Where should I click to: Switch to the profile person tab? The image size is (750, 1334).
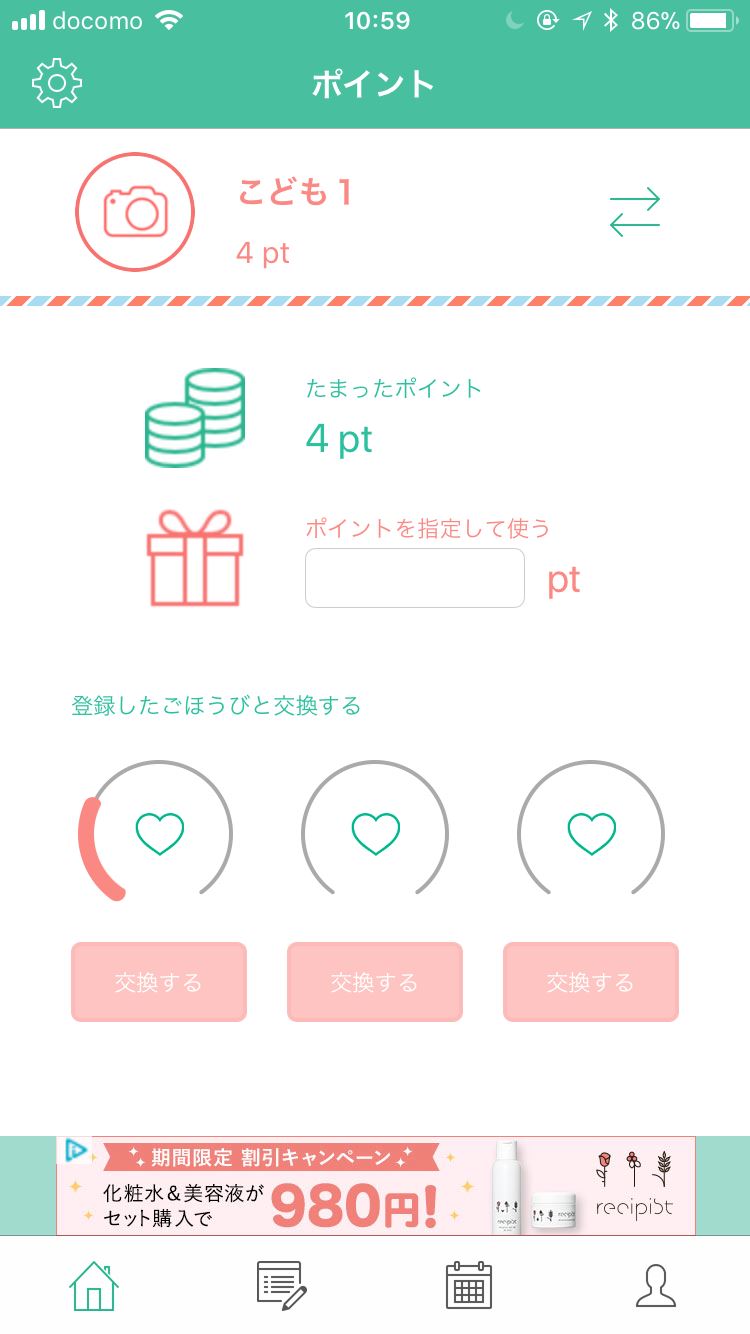point(656,1285)
